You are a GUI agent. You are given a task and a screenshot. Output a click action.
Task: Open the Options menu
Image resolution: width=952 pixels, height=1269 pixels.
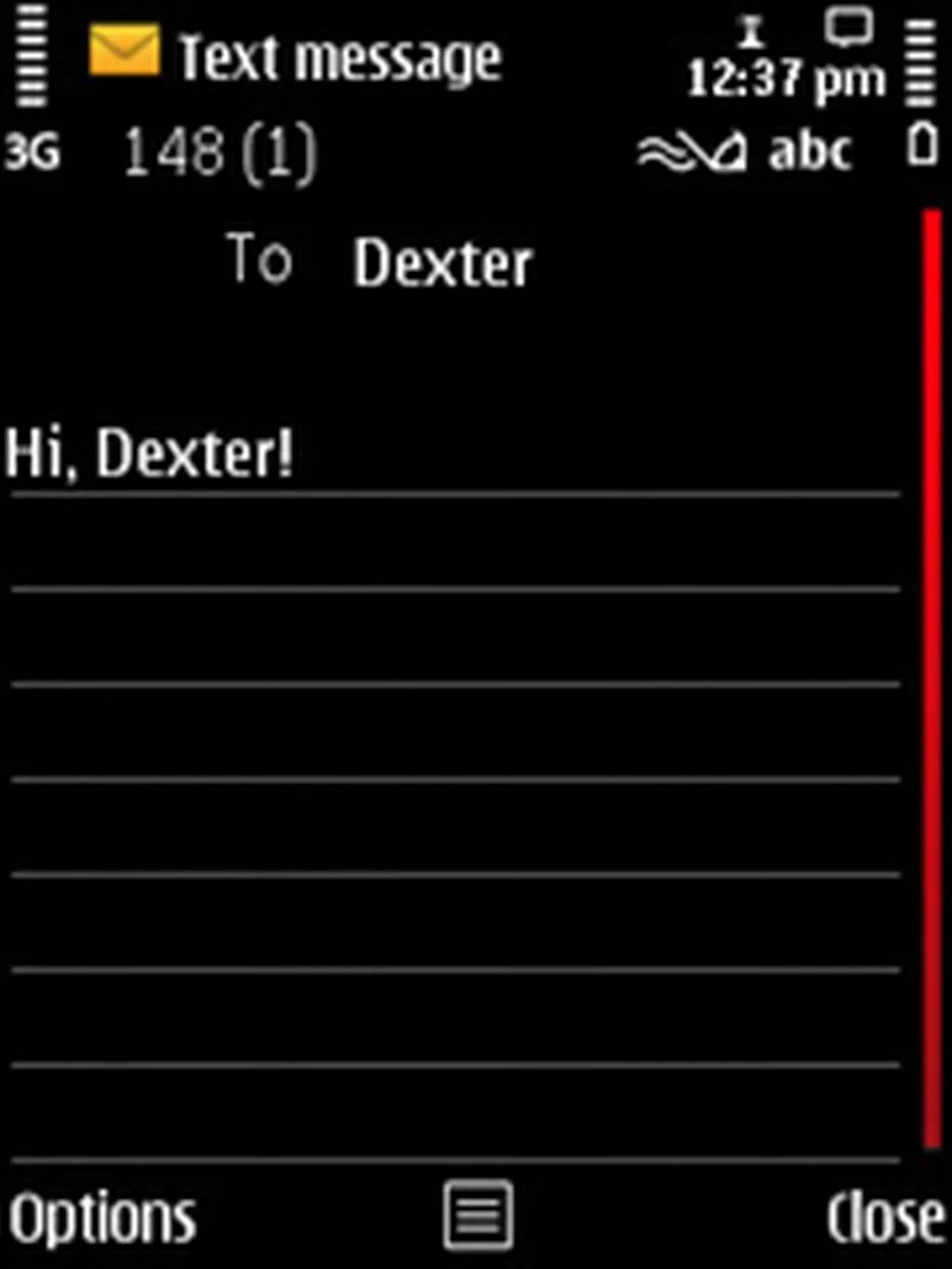102,1218
